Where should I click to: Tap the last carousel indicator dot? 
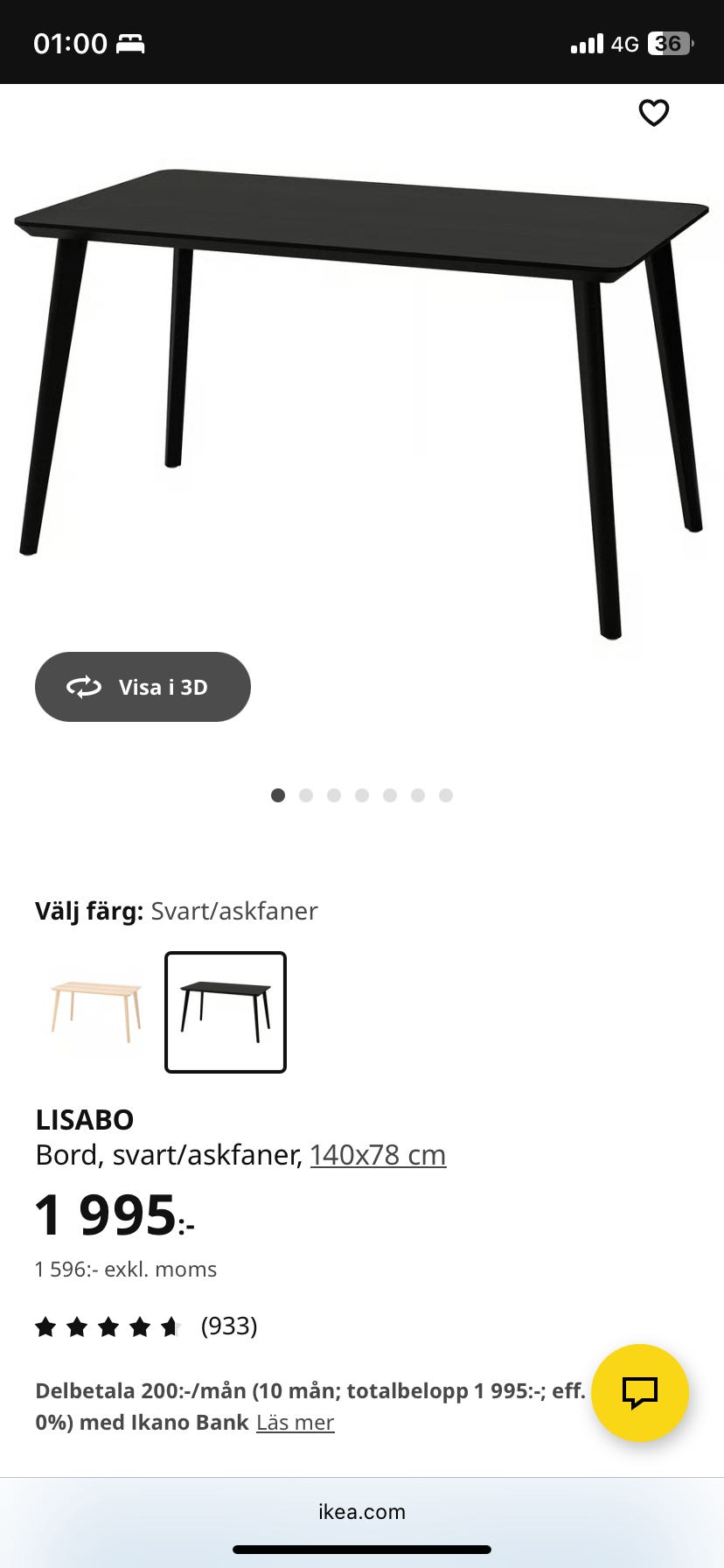(446, 795)
